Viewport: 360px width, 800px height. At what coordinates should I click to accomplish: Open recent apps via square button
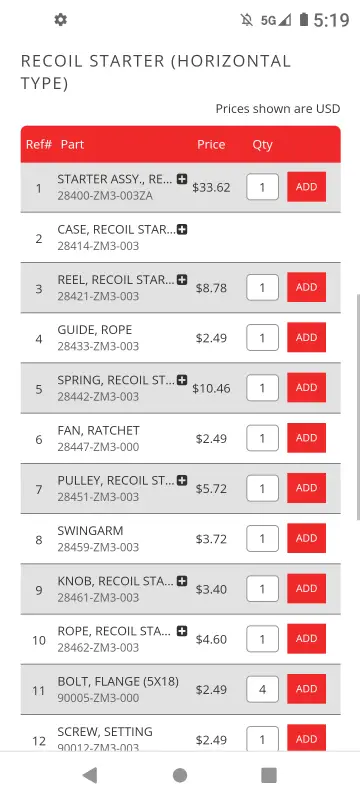(269, 776)
